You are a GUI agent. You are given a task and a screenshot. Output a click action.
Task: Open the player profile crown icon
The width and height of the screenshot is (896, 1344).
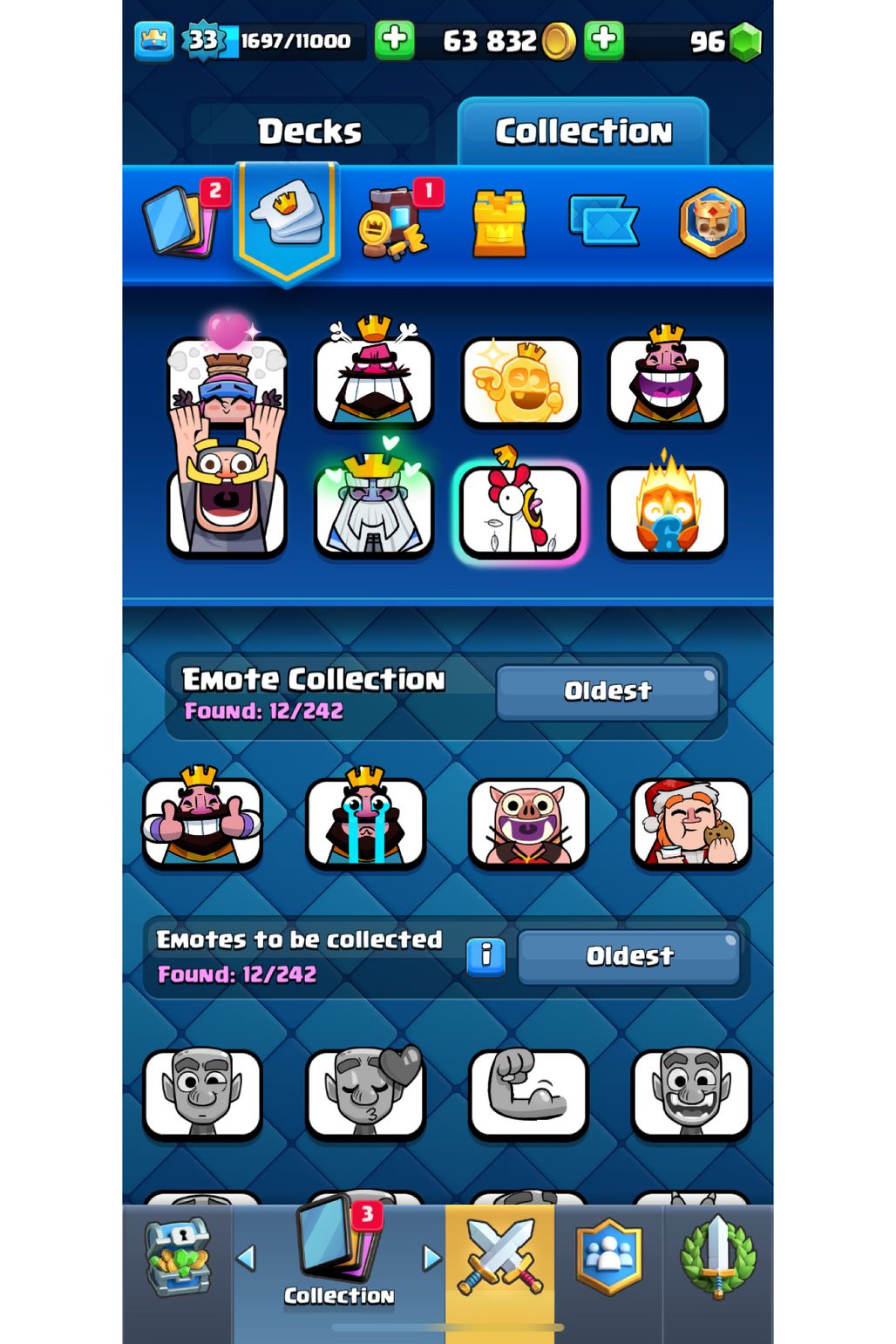pyautogui.click(x=154, y=41)
